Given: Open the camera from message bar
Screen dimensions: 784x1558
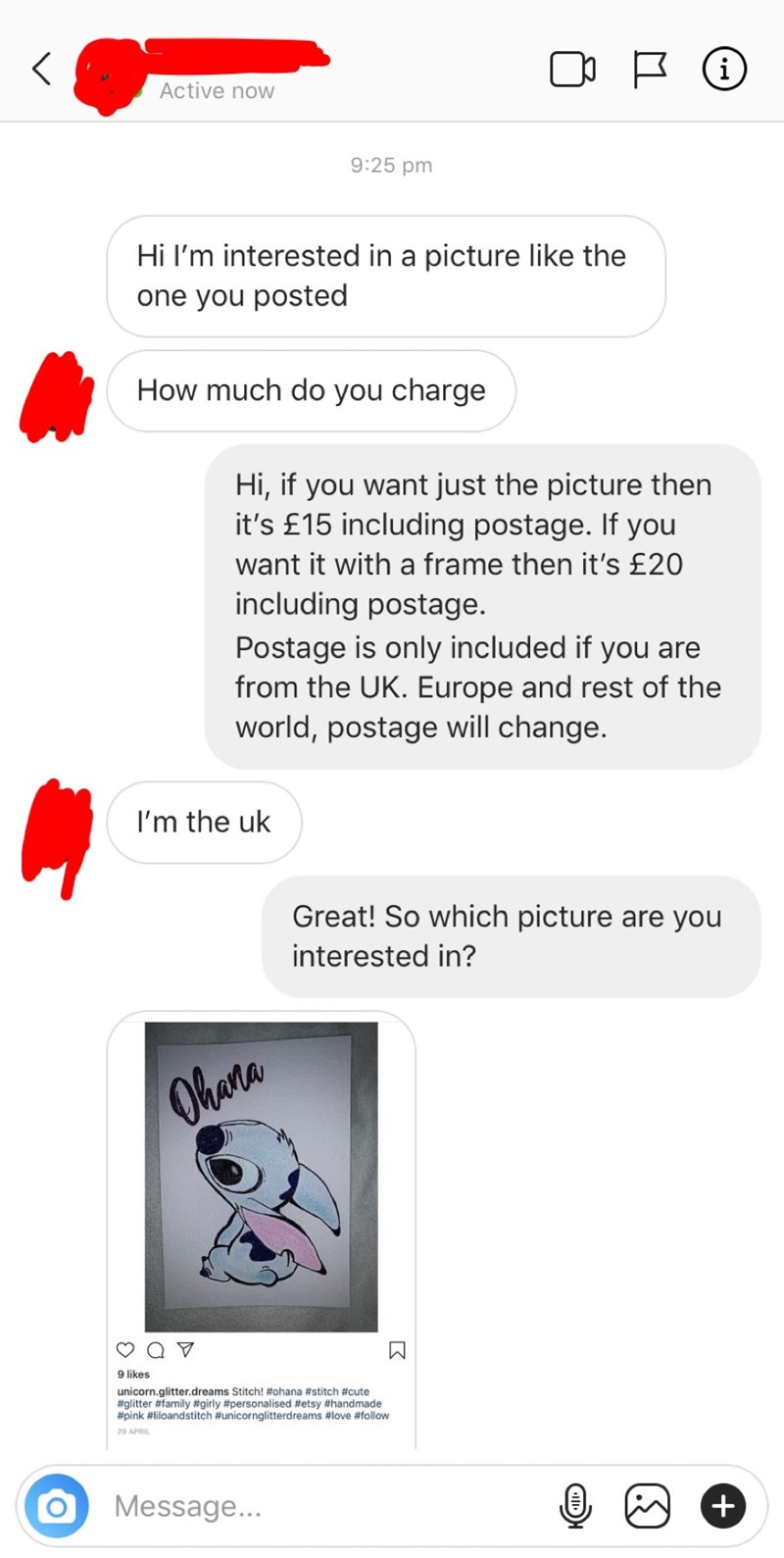Looking at the screenshot, I should [x=57, y=1505].
